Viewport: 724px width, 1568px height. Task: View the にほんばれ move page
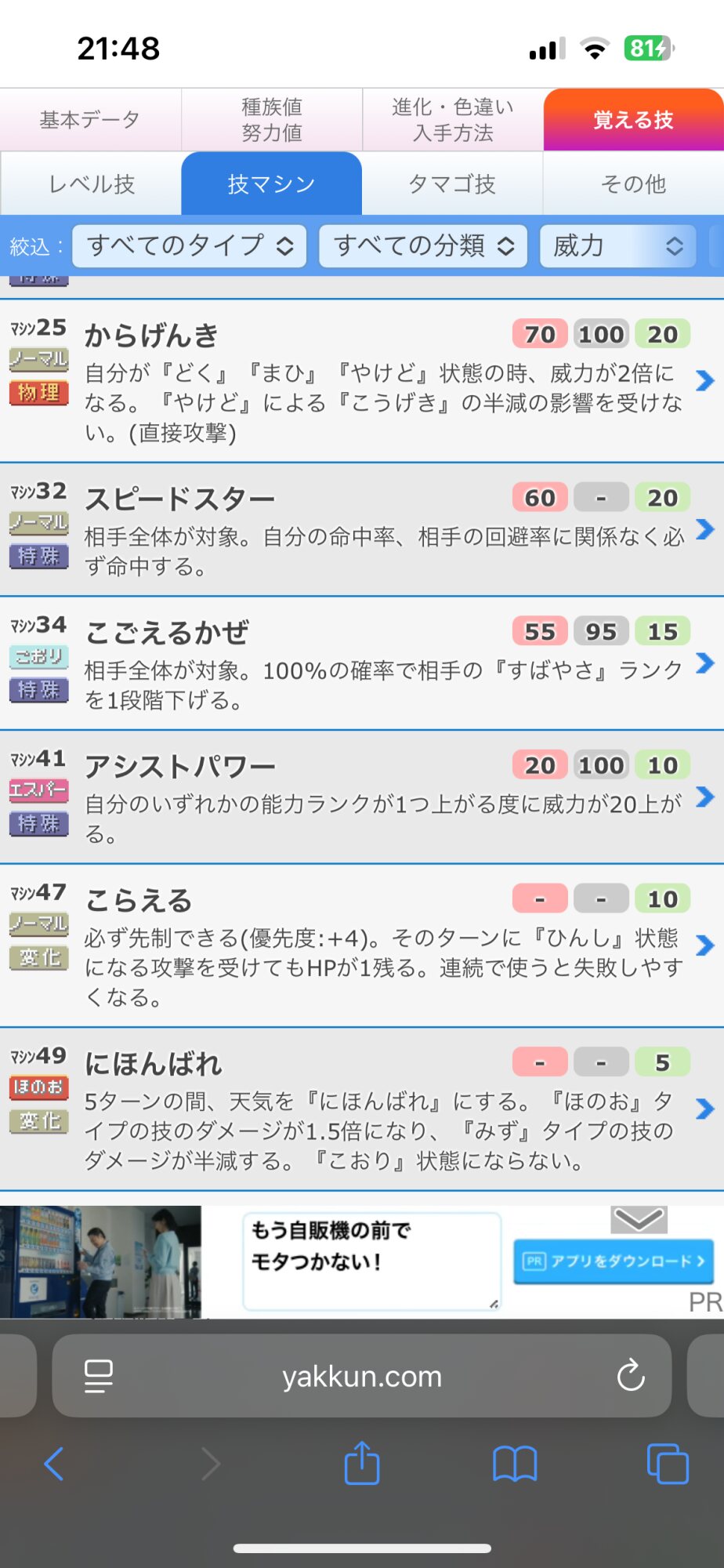pyautogui.click(x=154, y=1064)
